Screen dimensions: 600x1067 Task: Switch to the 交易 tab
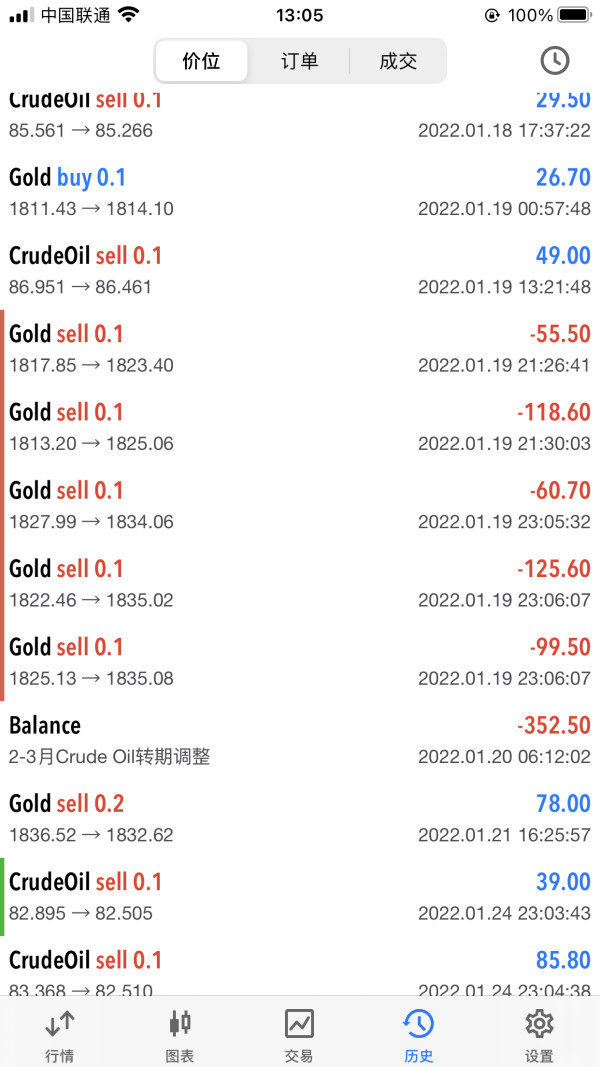pyautogui.click(x=299, y=1034)
